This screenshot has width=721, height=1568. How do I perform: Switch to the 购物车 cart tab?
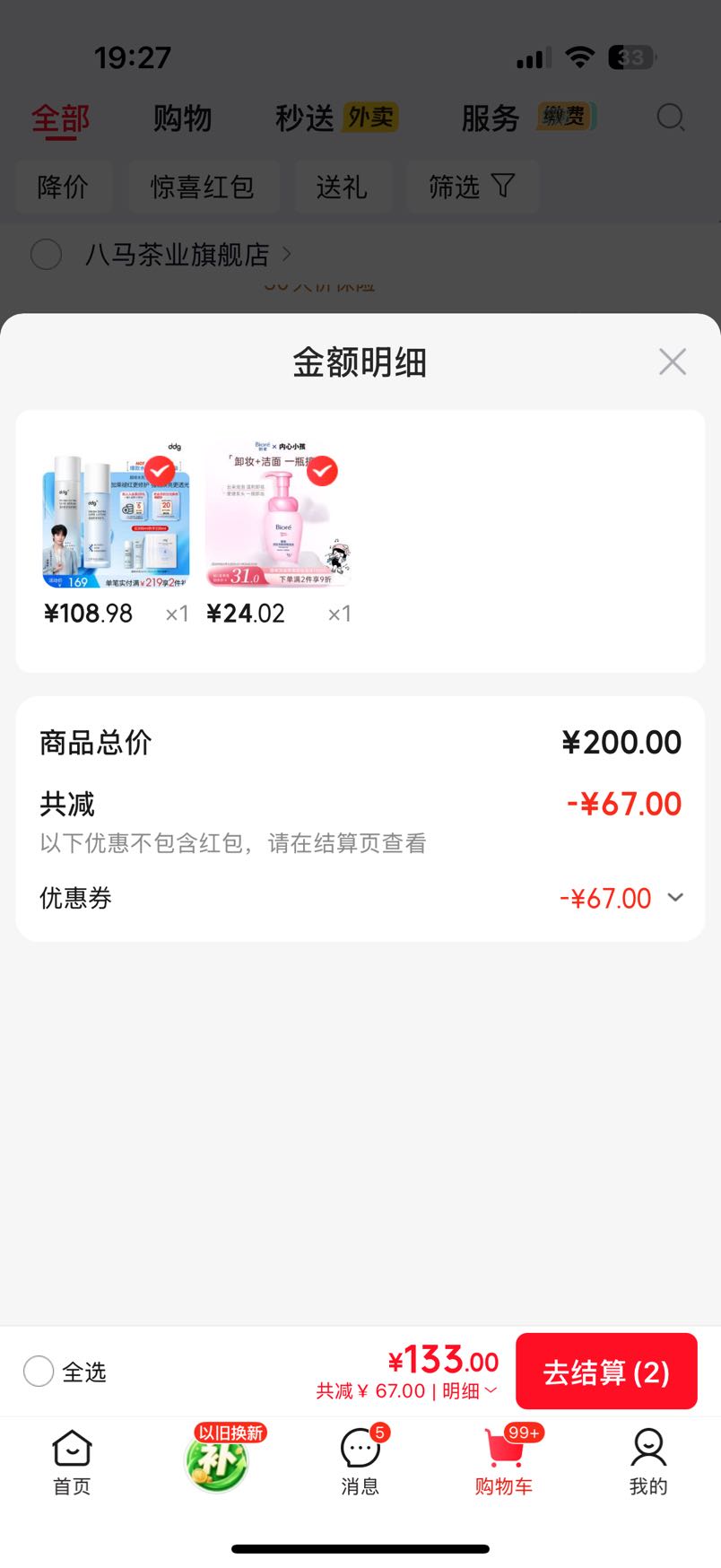click(x=504, y=1463)
